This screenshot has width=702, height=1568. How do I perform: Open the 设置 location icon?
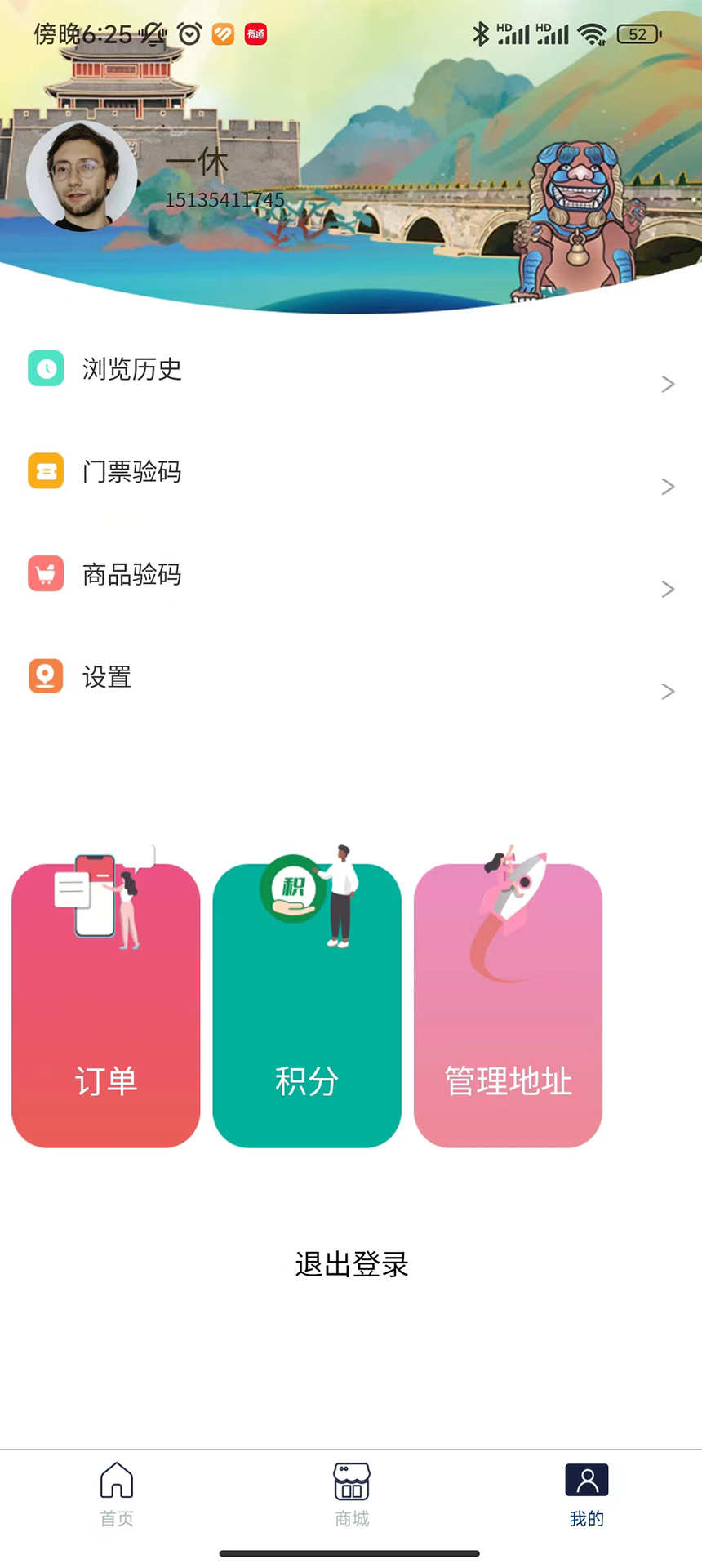pos(46,675)
